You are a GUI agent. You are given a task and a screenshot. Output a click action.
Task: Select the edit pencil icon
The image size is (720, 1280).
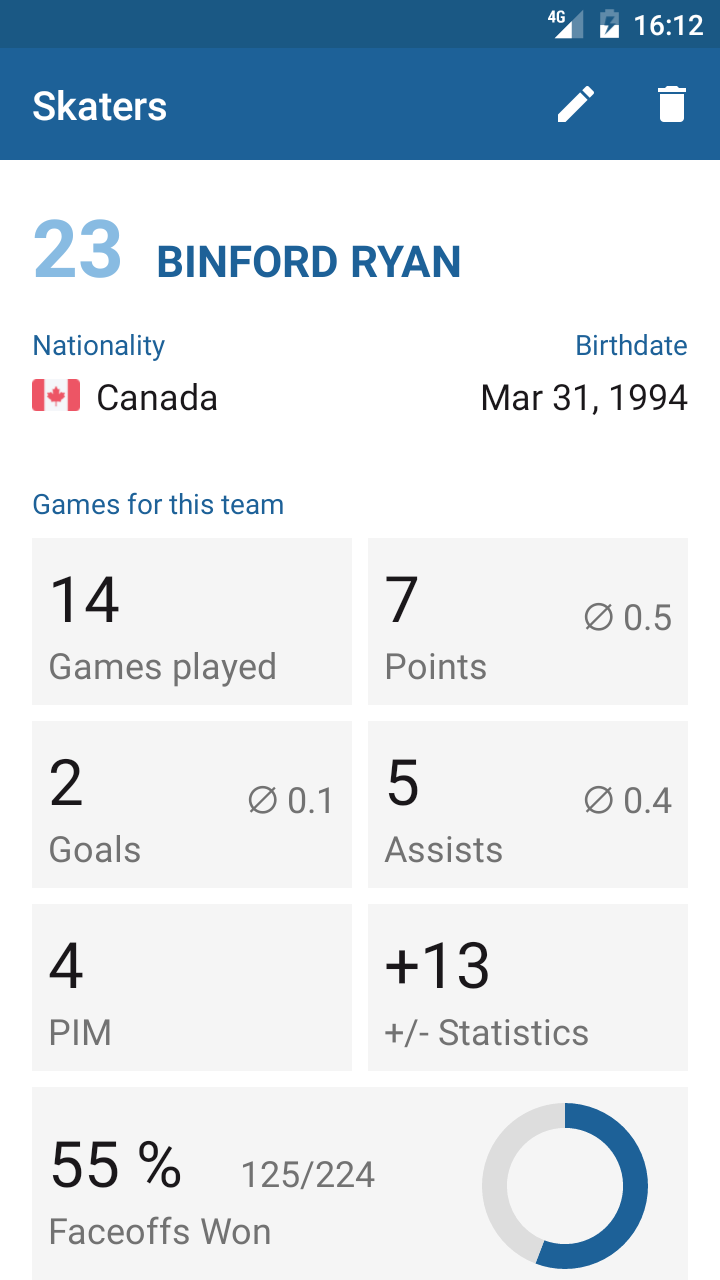point(575,103)
